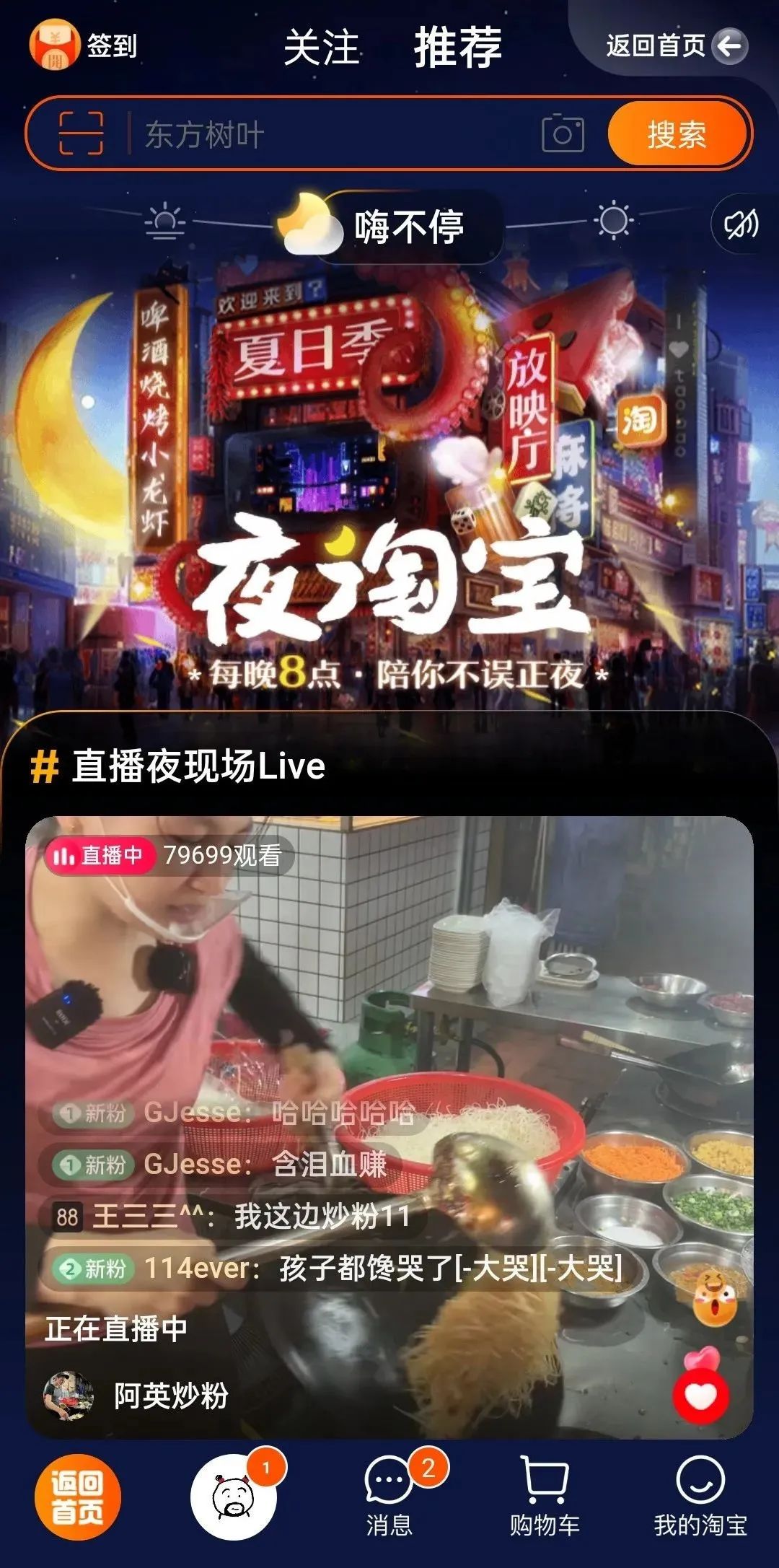Select the sun daytime mode icon
This screenshot has width=779, height=1568.
pyautogui.click(x=614, y=220)
